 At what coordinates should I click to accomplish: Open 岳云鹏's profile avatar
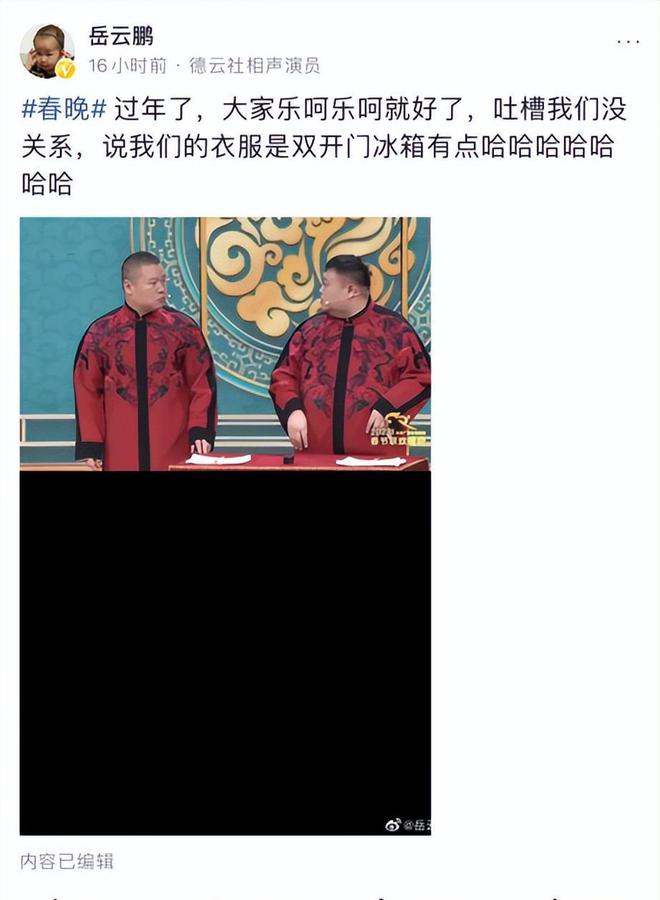click(x=47, y=51)
